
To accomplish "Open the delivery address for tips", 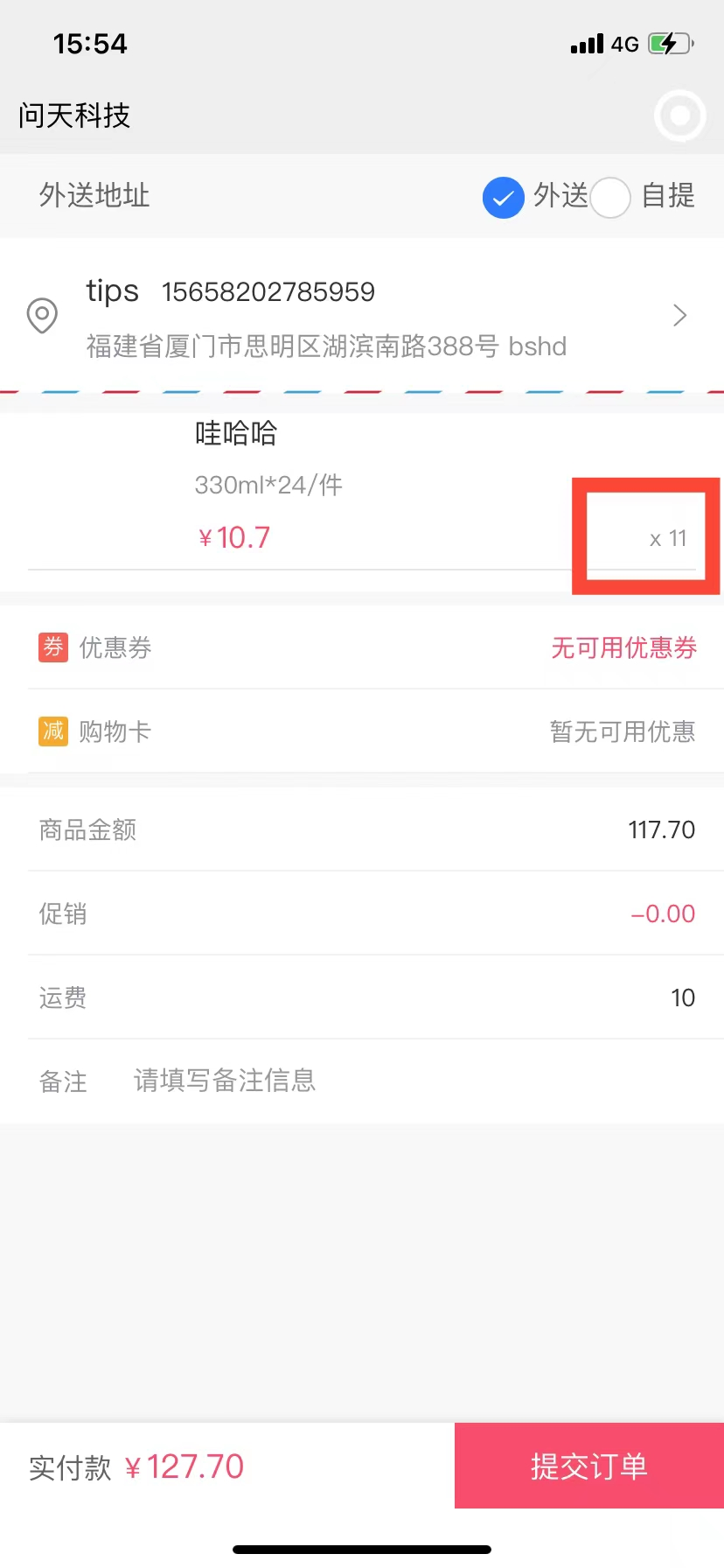I will [362, 317].
